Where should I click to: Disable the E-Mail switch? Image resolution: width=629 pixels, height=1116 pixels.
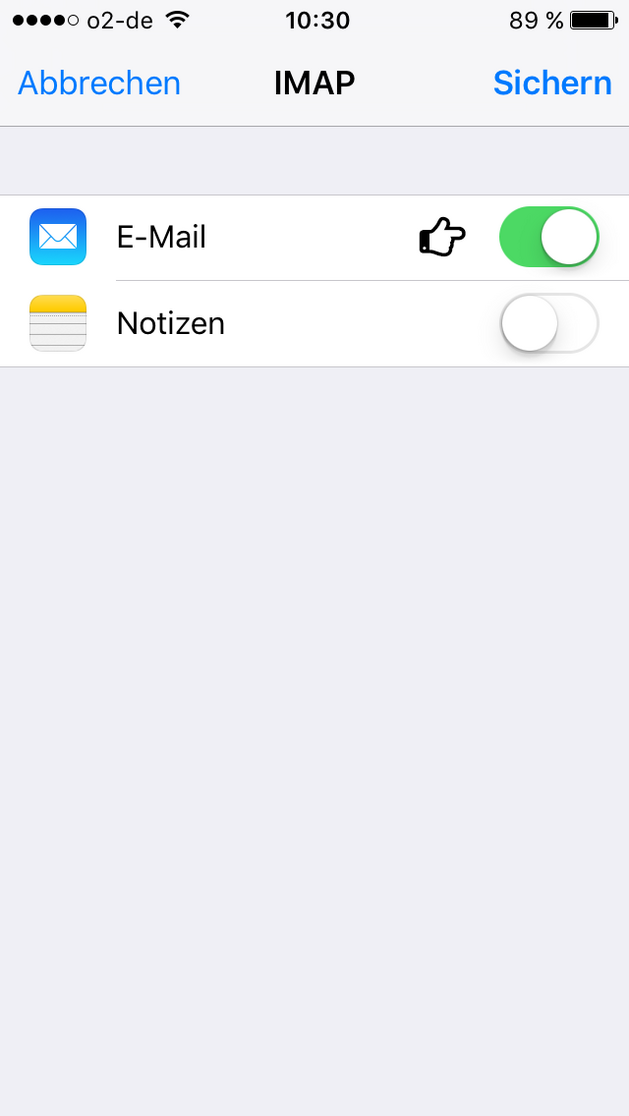click(549, 237)
